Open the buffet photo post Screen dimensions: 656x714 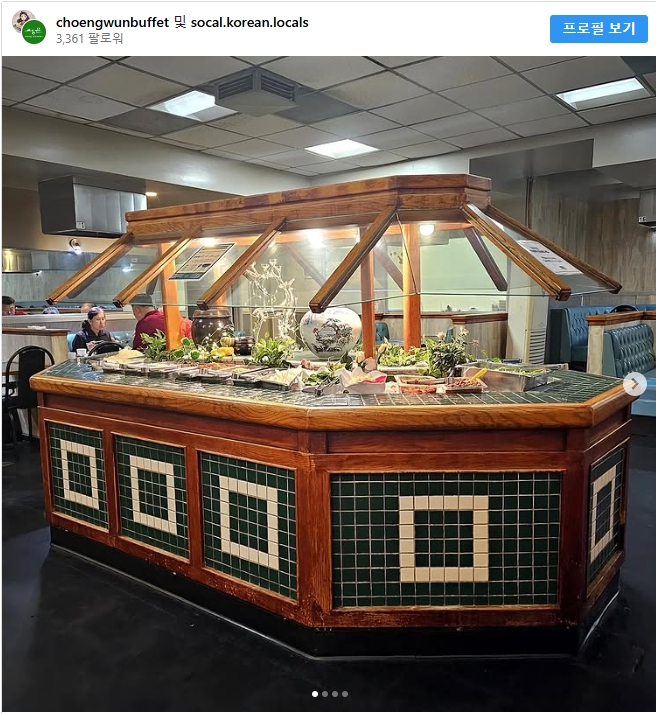328,380
